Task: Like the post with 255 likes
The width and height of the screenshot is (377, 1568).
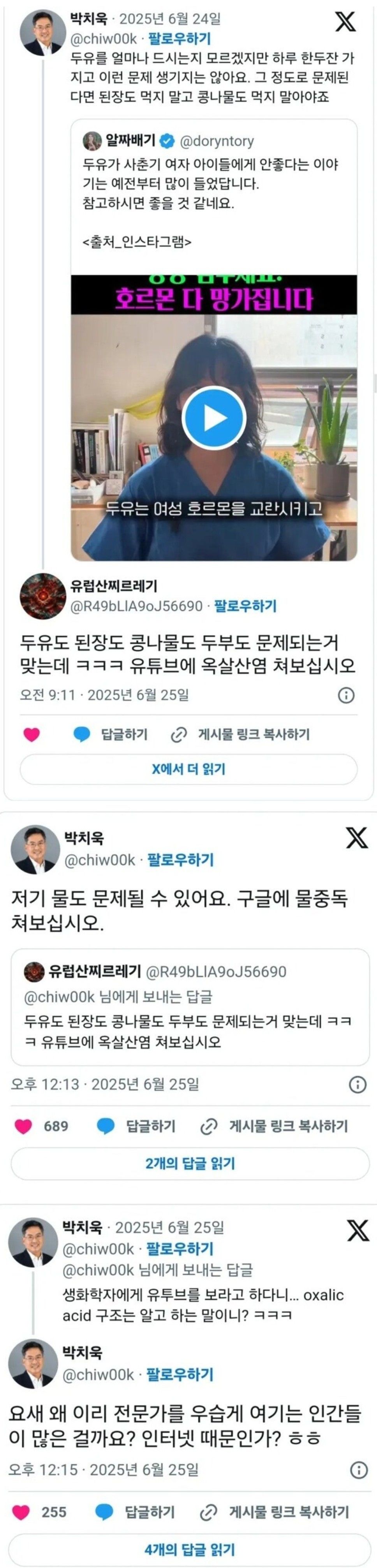Action: (21, 1512)
